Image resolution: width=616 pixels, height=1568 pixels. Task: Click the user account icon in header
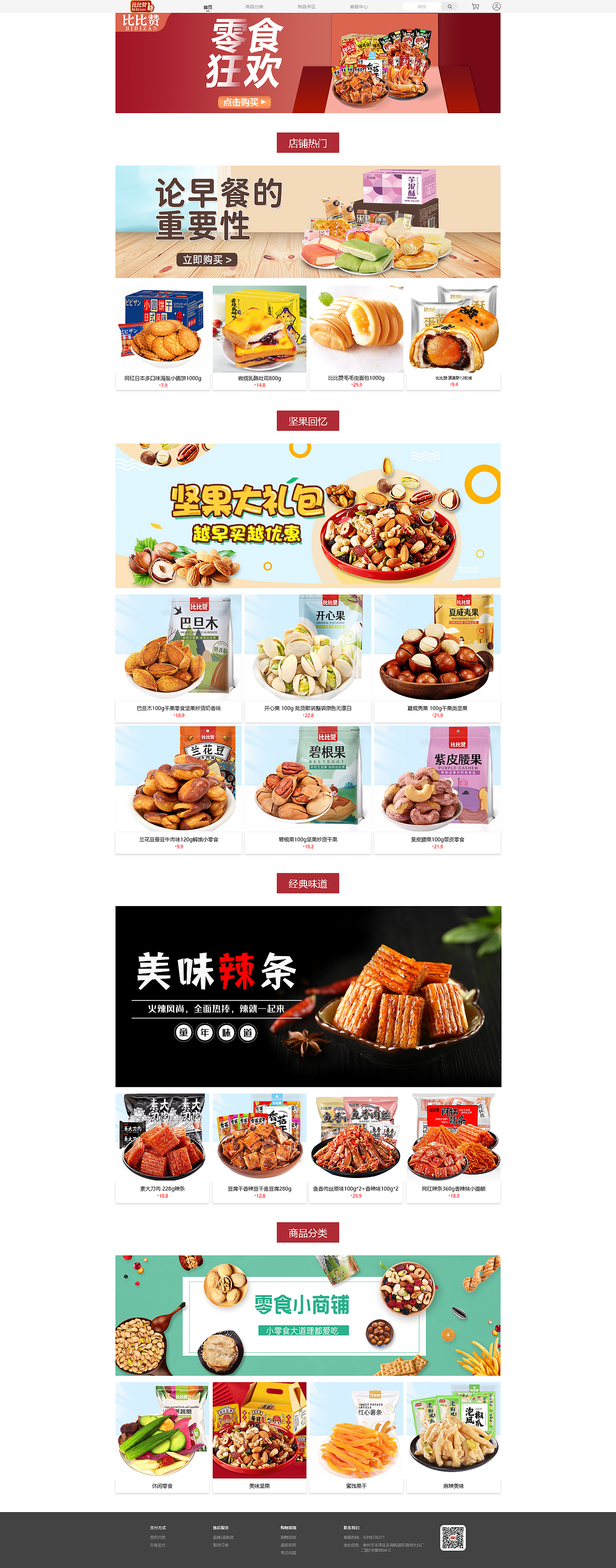click(497, 6)
